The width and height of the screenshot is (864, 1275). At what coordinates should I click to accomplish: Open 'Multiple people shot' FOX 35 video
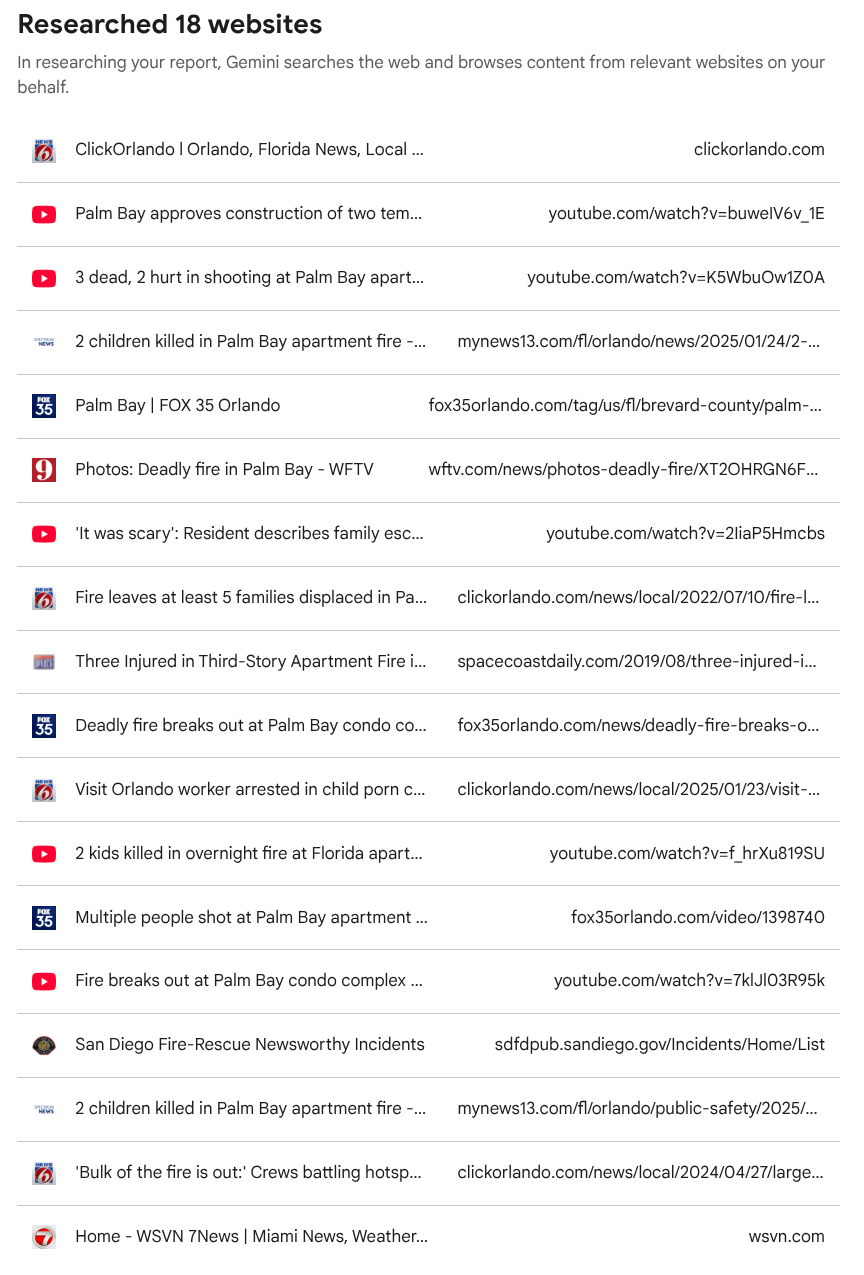[x=251, y=918]
